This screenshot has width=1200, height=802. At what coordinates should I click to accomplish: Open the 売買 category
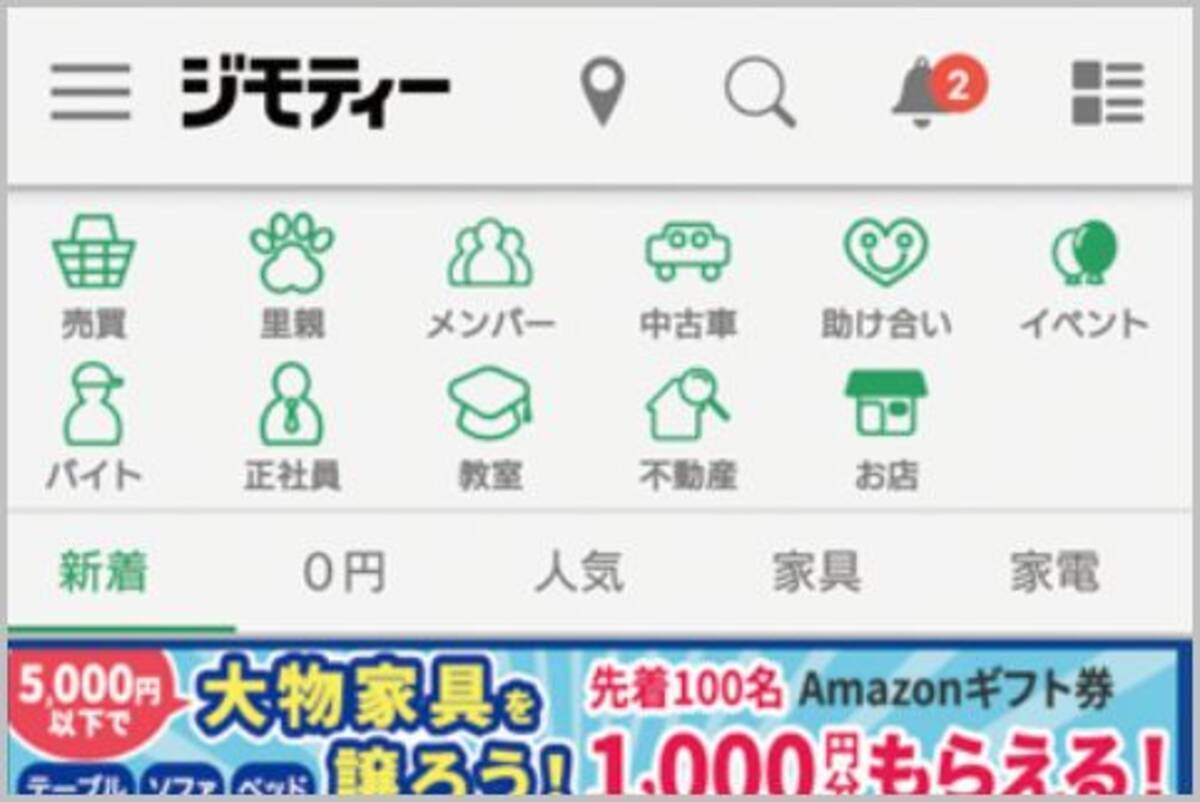[x=93, y=275]
